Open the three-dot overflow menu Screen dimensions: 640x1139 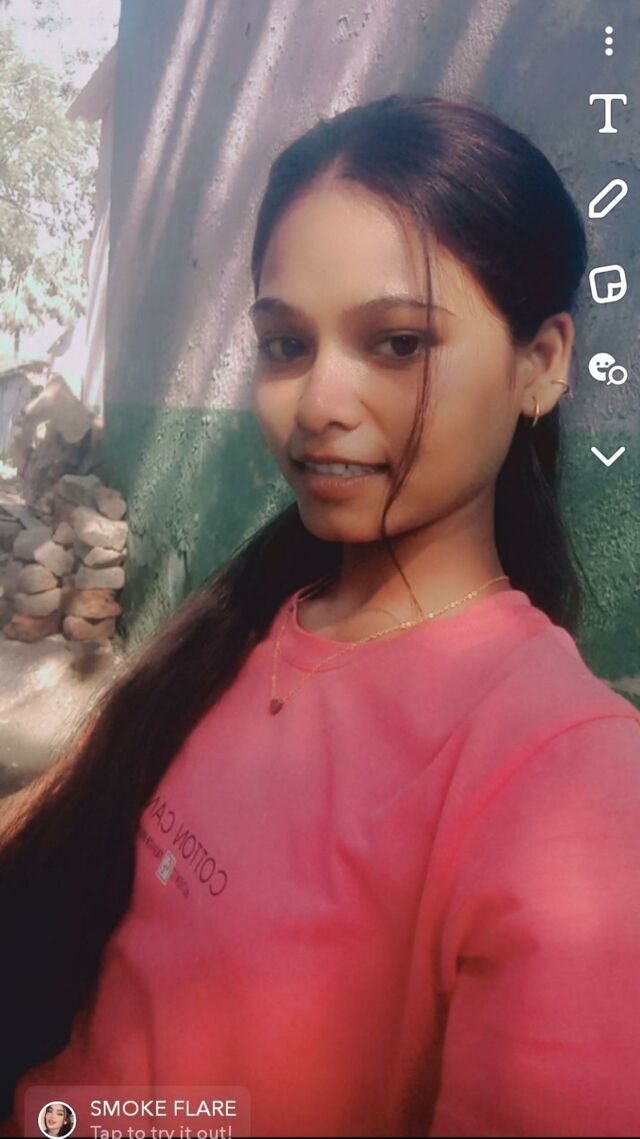(x=608, y=41)
